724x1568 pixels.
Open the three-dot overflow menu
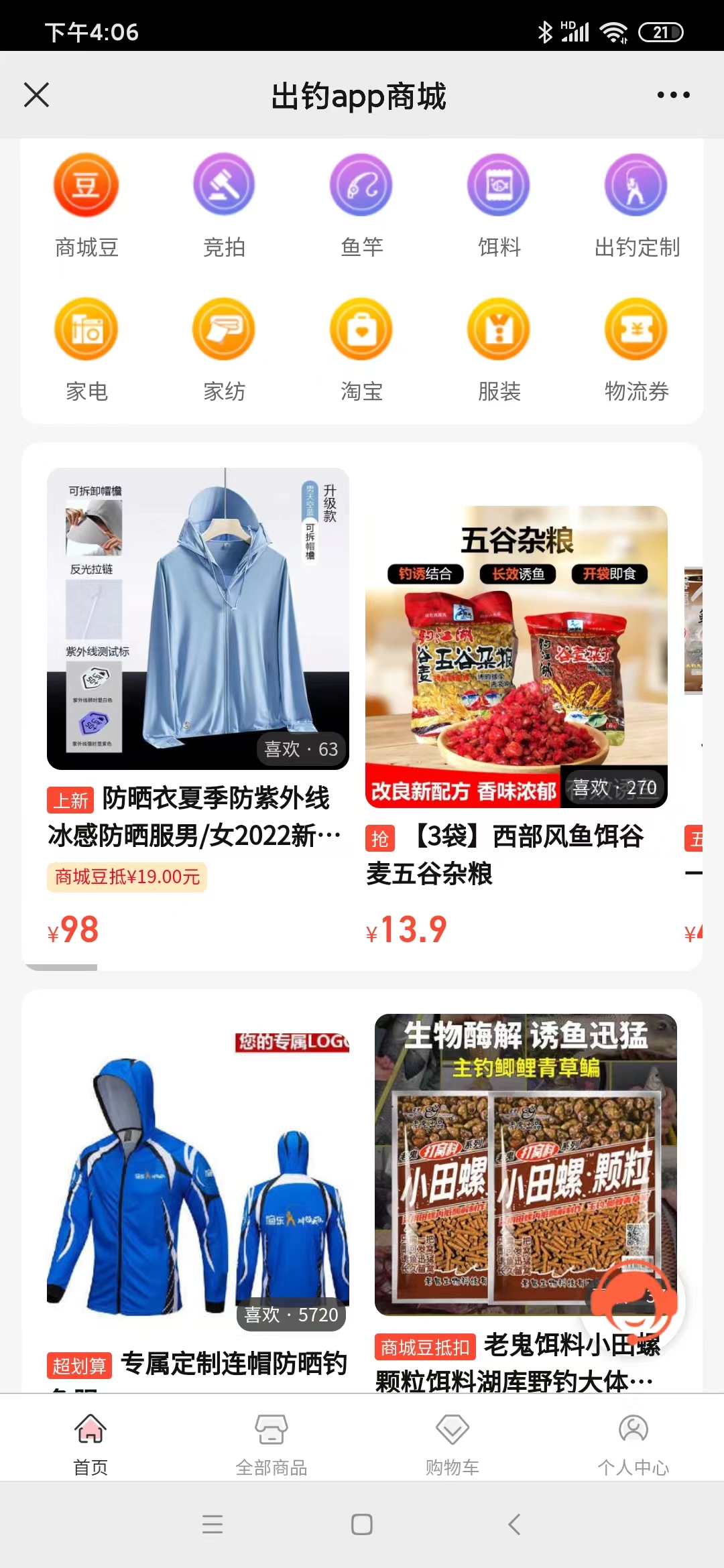click(x=673, y=94)
